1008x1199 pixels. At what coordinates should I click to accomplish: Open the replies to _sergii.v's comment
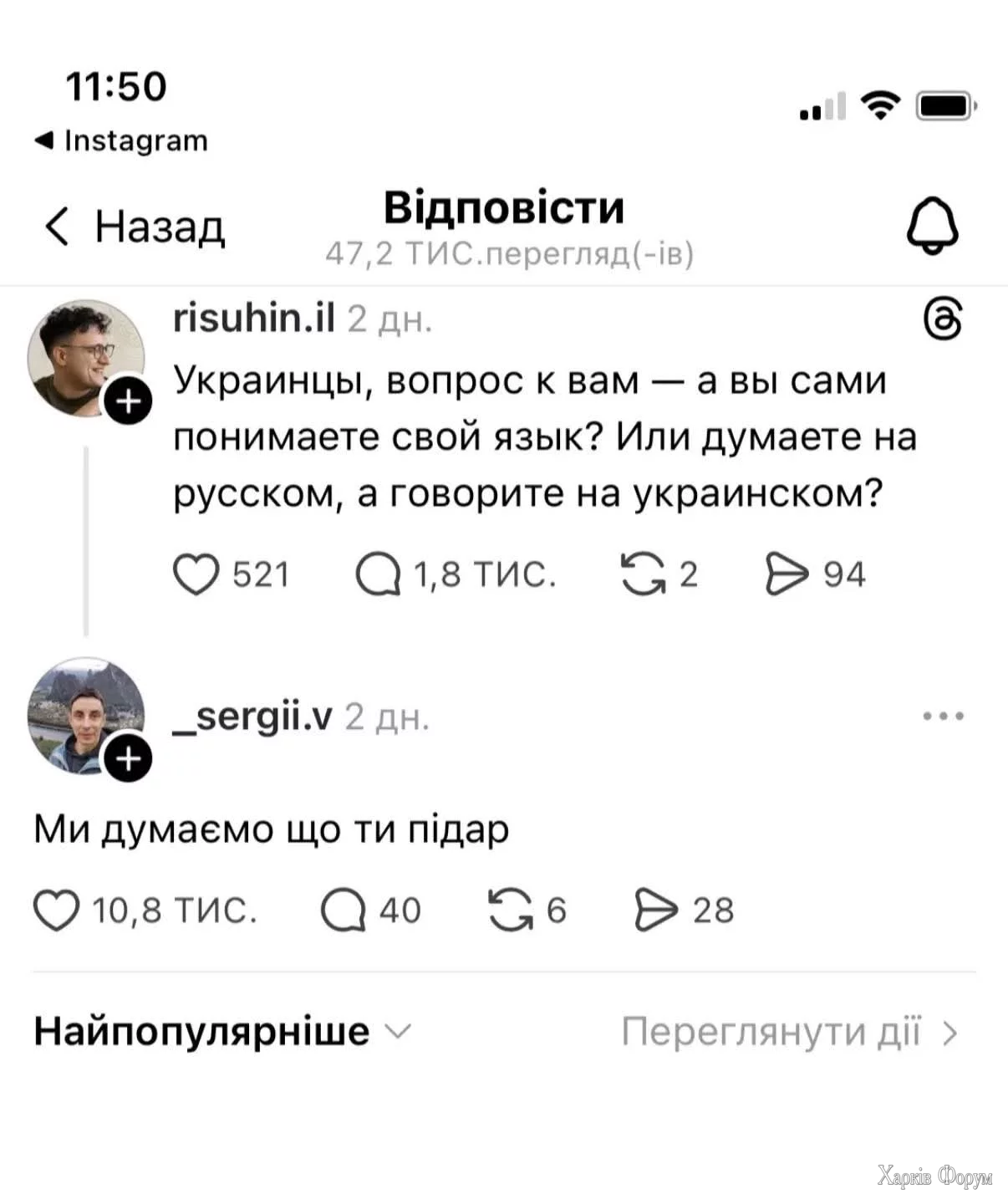pos(344,911)
